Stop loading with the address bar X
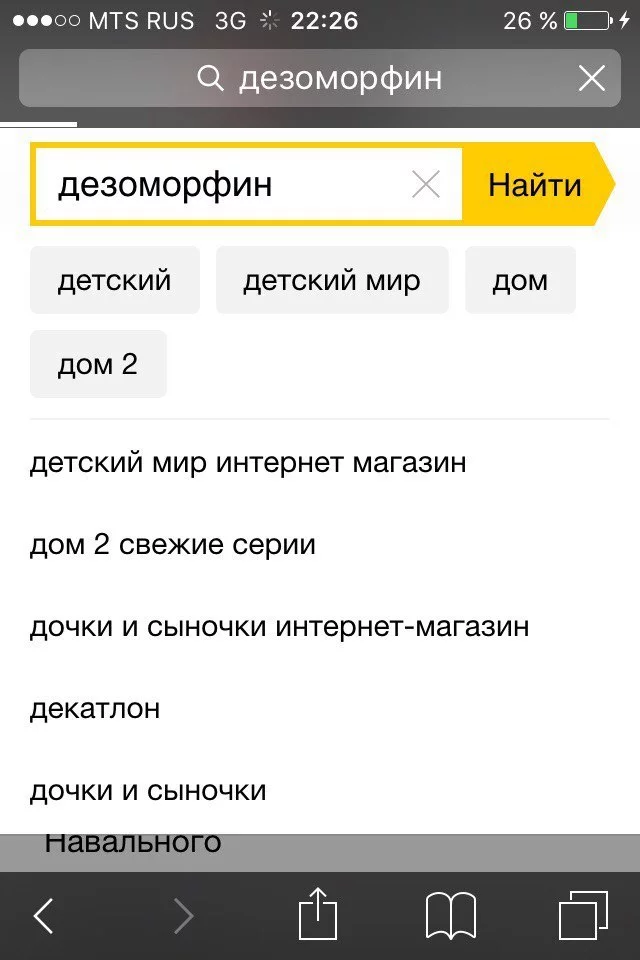Viewport: 640px width, 960px height. (x=592, y=78)
